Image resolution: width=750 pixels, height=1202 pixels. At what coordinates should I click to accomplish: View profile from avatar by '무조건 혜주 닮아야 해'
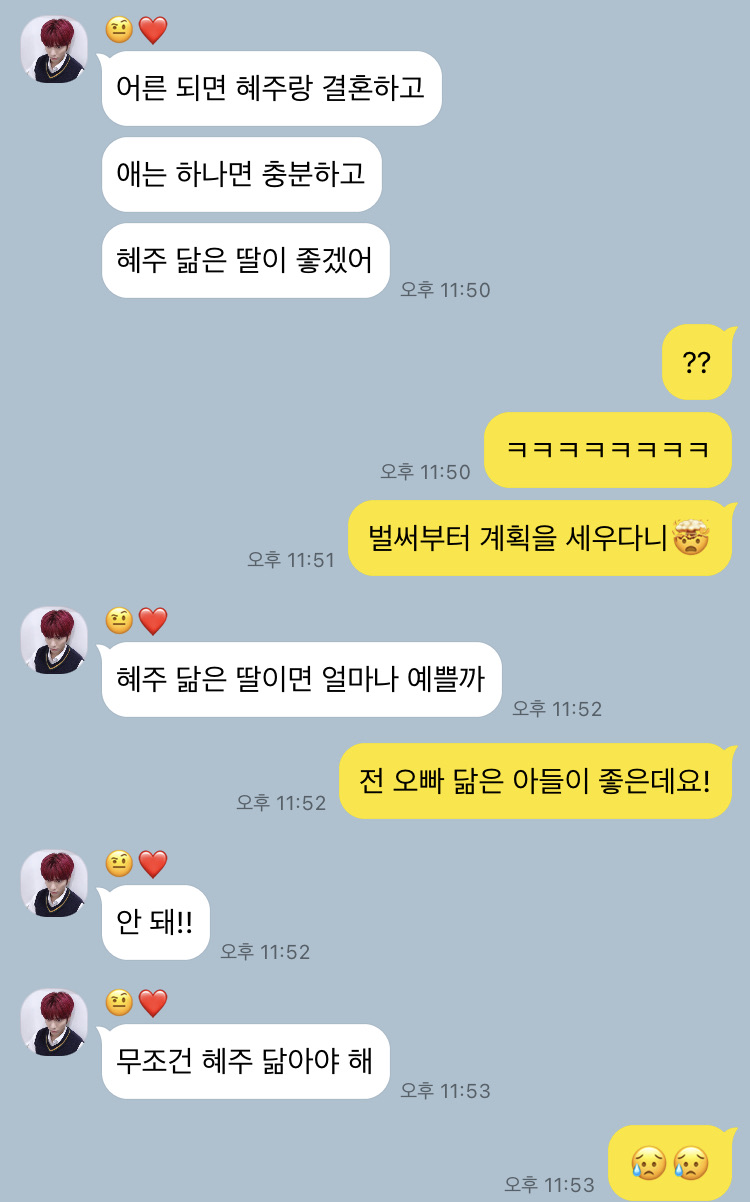click(54, 1023)
